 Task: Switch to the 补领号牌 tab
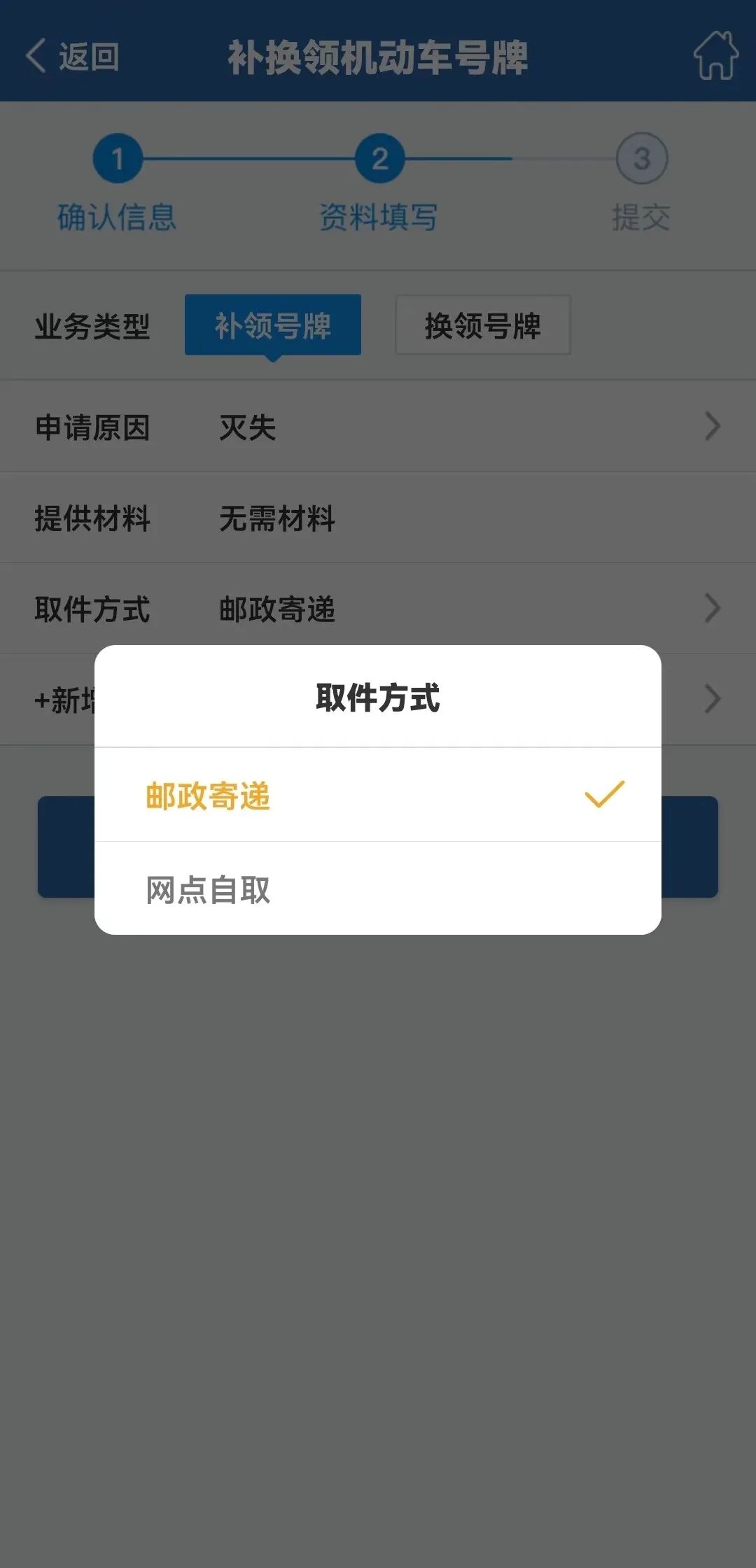pyautogui.click(x=272, y=324)
